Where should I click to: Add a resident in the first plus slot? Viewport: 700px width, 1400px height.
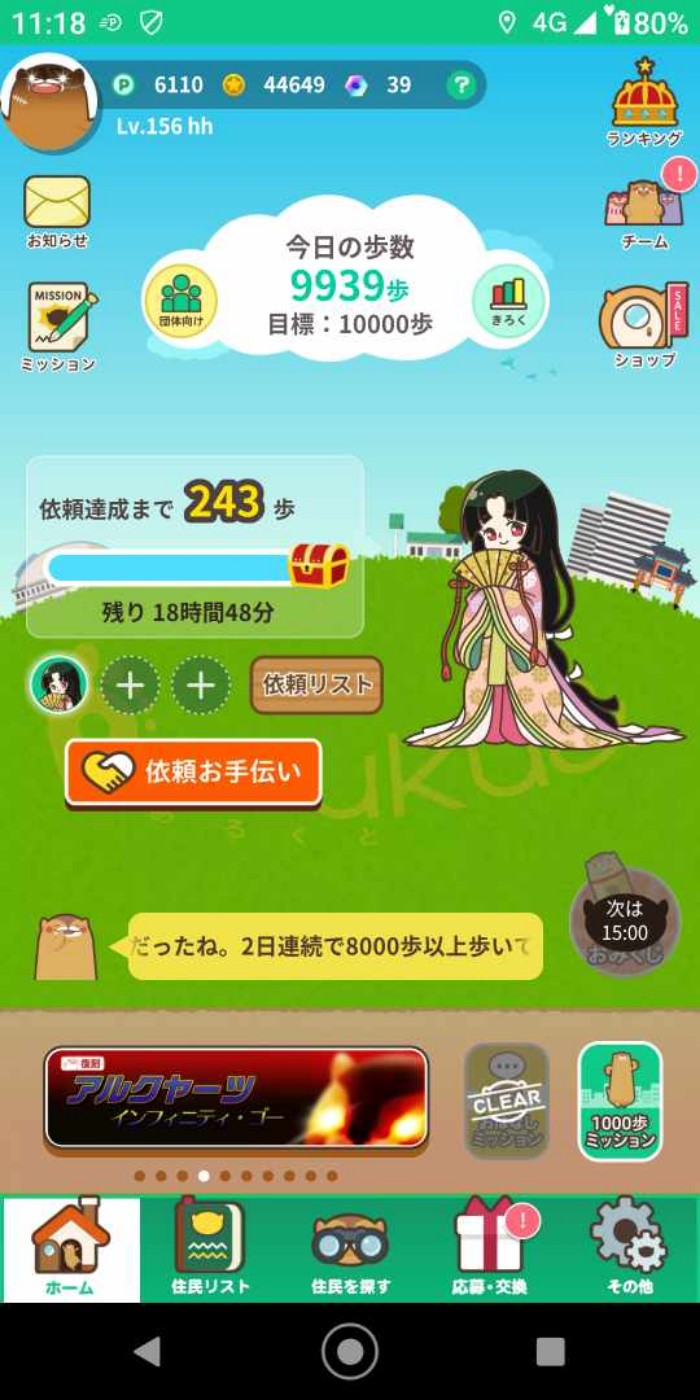[130, 686]
